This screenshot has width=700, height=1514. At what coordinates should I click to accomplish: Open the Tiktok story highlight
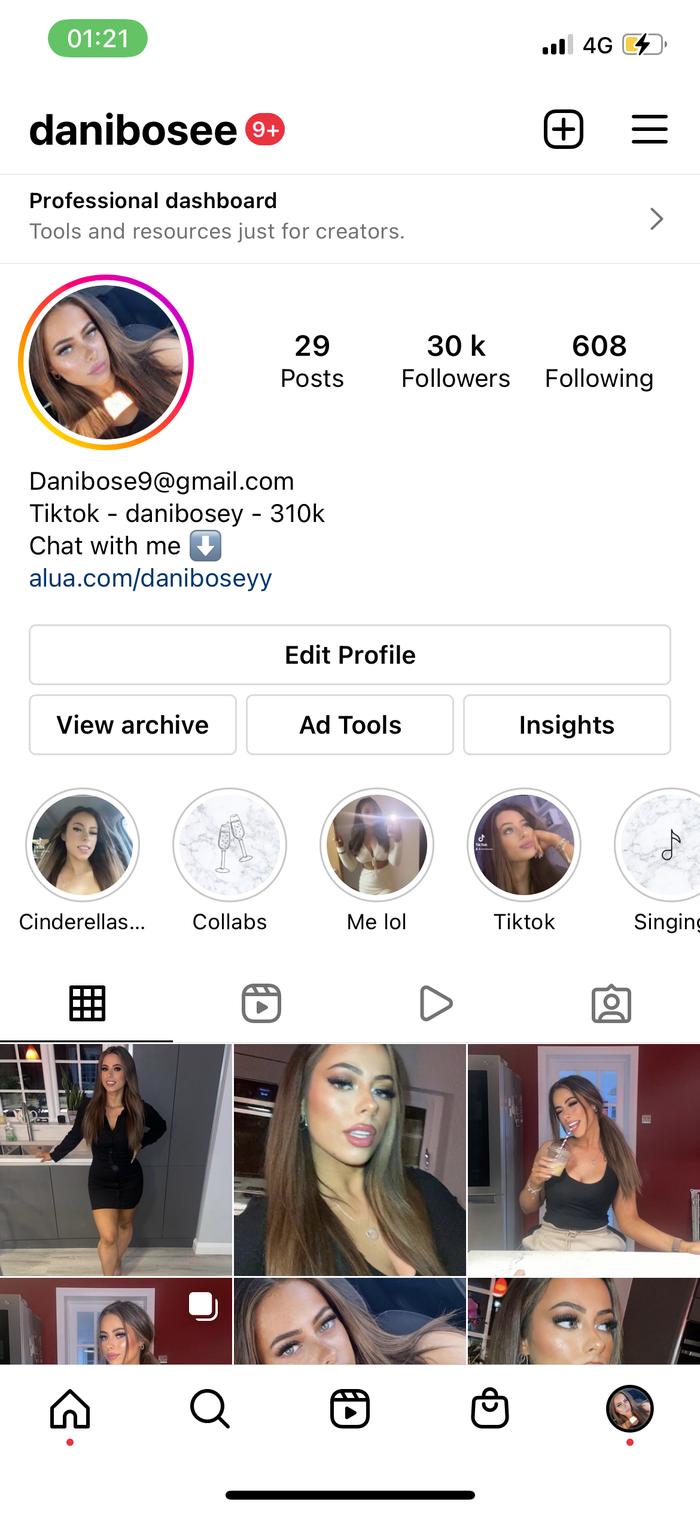pyautogui.click(x=524, y=846)
